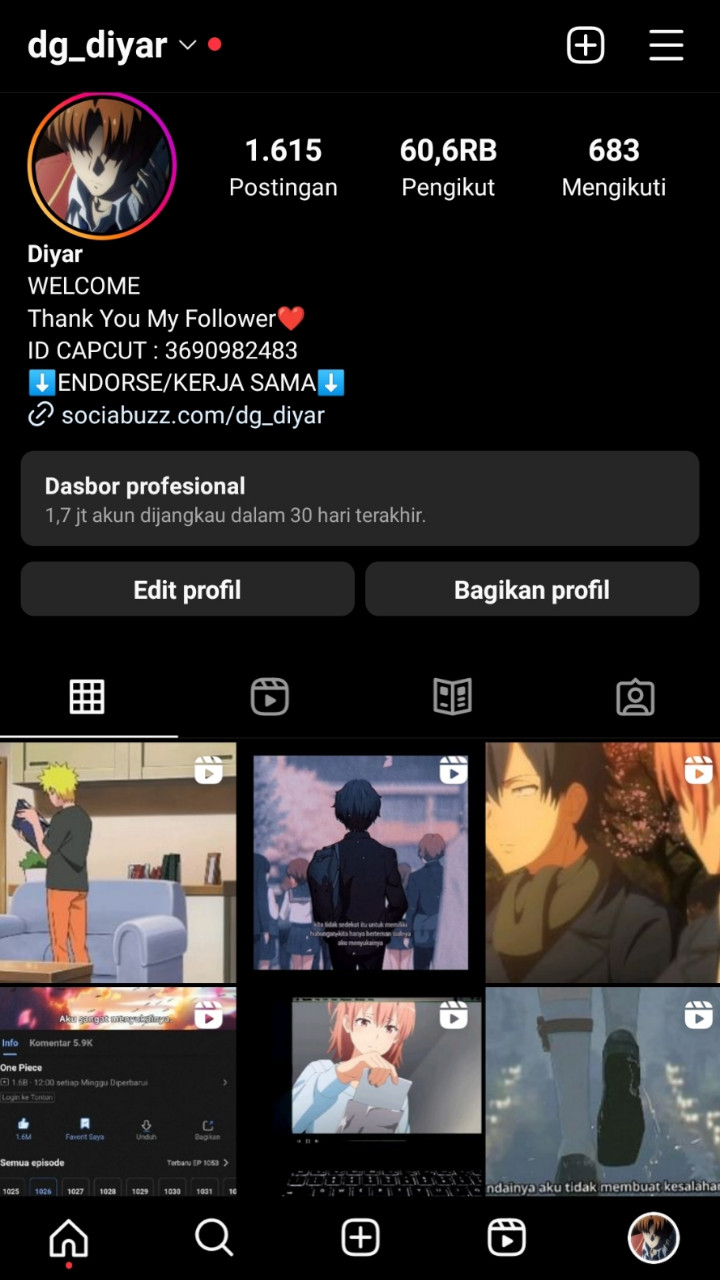
Task: Switch to the tagged posts tab
Action: tap(635, 697)
